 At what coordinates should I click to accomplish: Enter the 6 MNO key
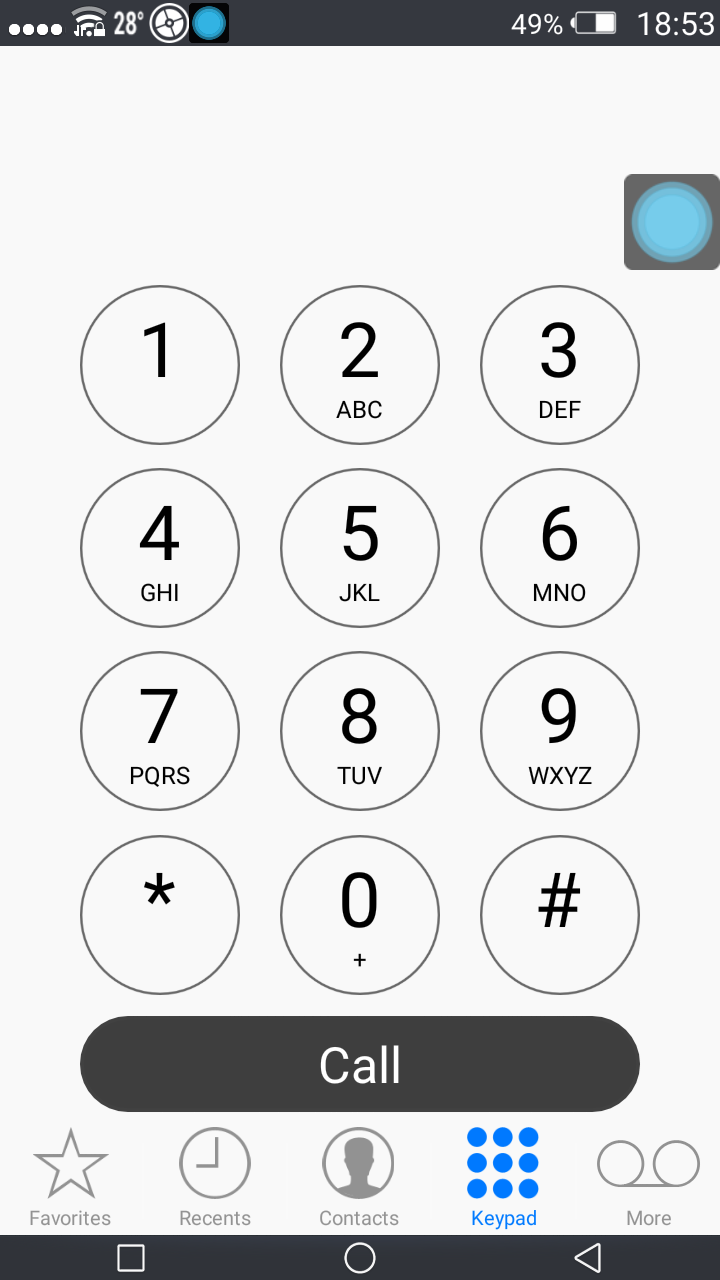[x=560, y=548]
